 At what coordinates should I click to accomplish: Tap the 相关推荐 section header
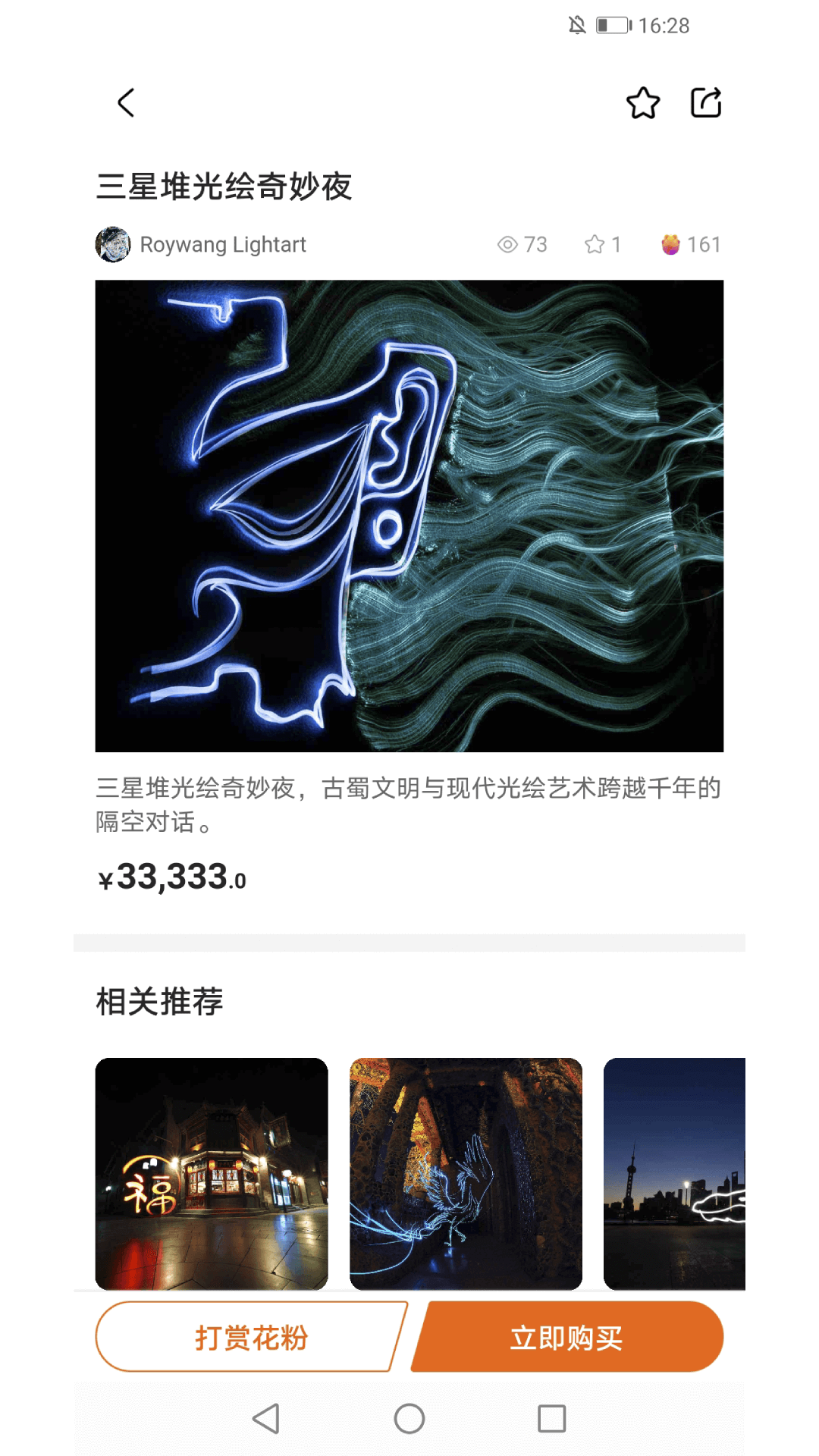pos(159,1003)
